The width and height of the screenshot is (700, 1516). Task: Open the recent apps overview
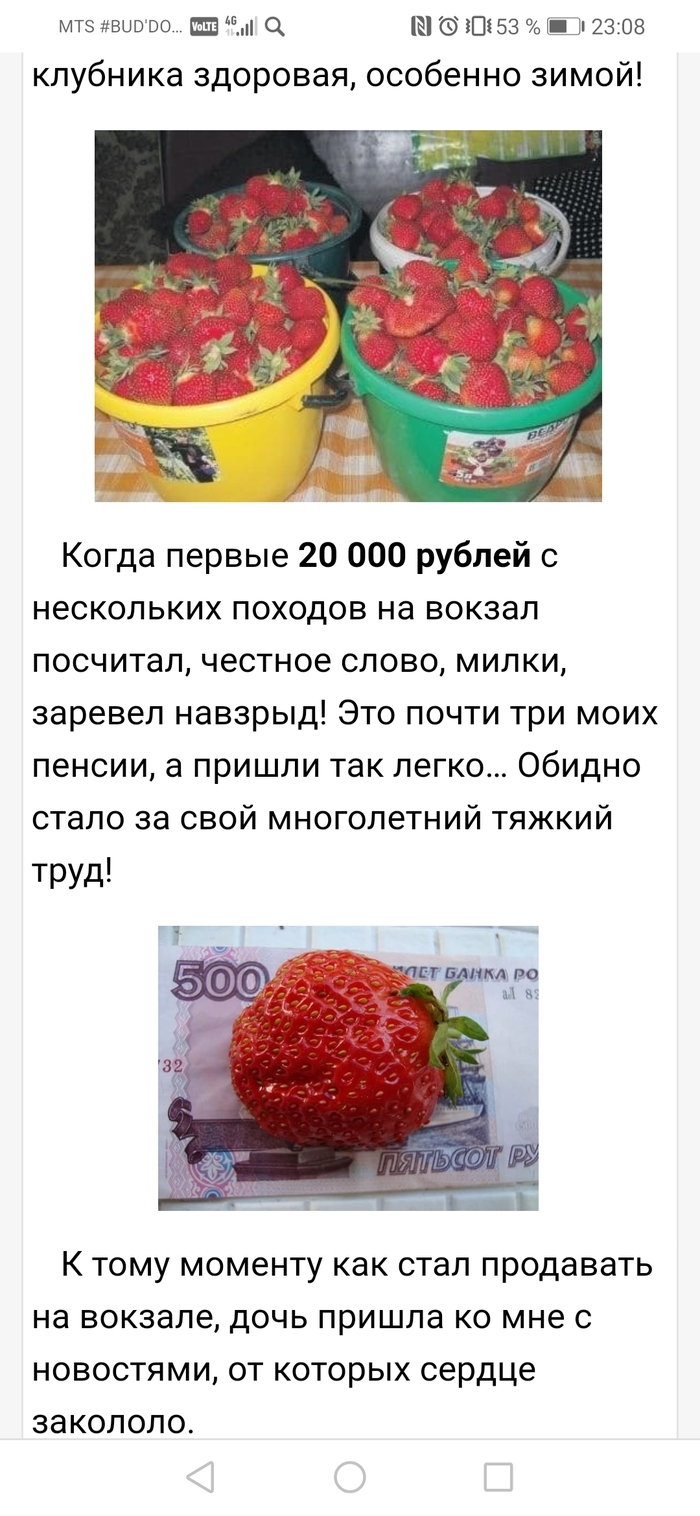click(498, 1477)
